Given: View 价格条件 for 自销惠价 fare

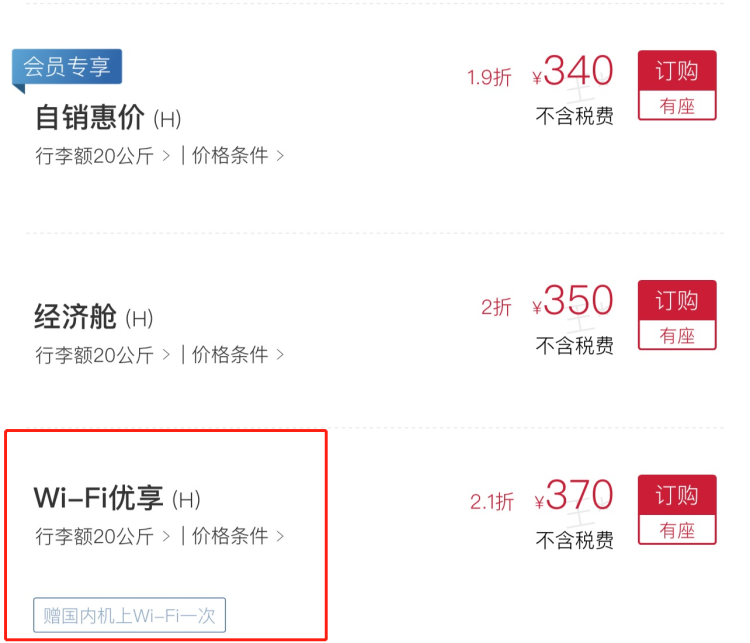Looking at the screenshot, I should coord(237,156).
